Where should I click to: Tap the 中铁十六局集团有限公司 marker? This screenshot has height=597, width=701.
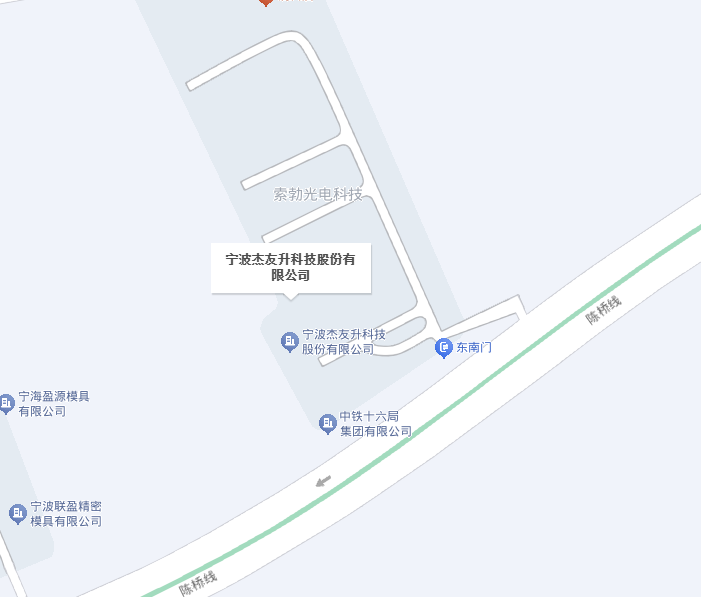[x=327, y=424]
